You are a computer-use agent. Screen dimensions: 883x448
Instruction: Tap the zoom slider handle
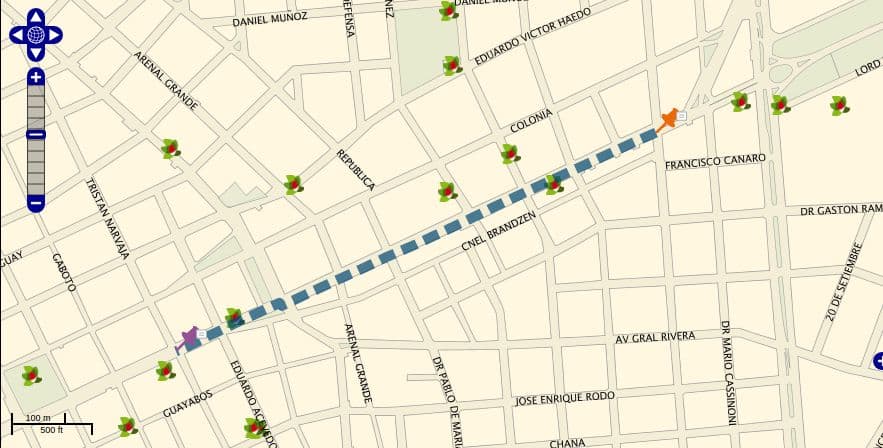point(36,134)
